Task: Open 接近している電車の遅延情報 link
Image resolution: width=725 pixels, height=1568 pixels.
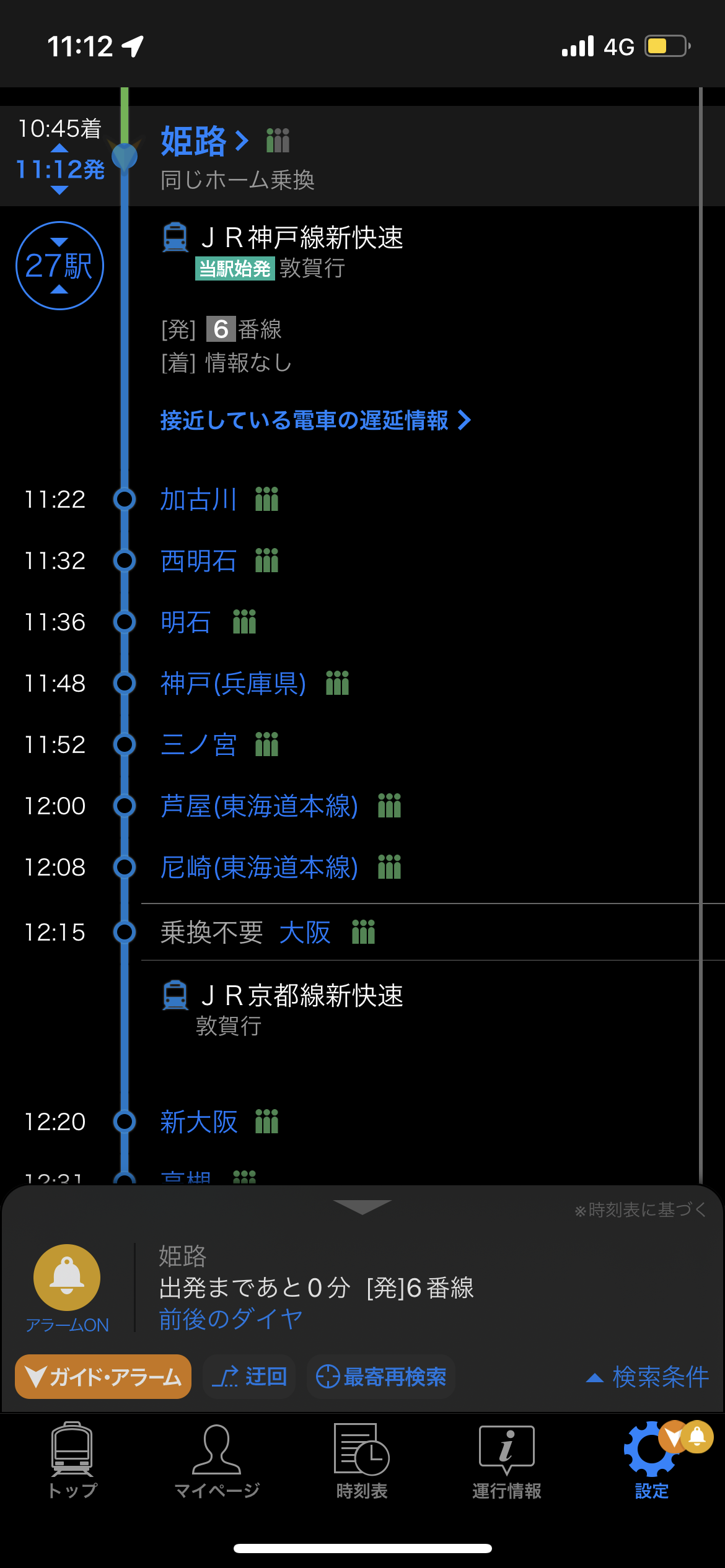Action: pos(315,420)
